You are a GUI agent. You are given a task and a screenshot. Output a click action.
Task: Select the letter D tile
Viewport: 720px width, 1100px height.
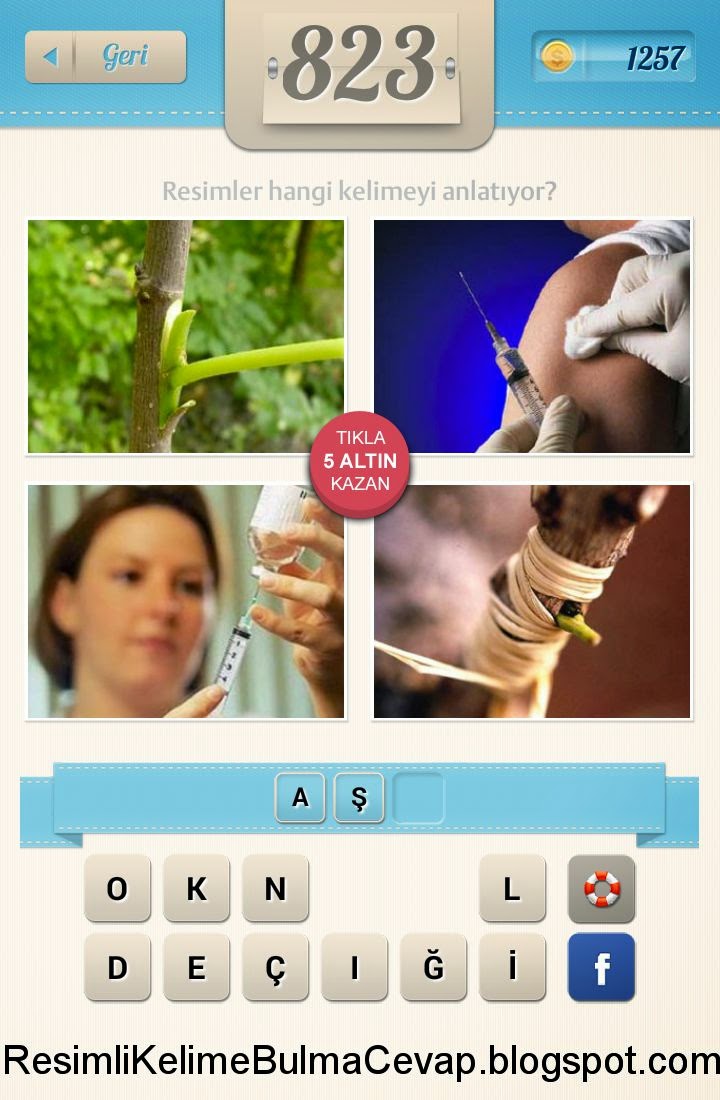click(117, 967)
